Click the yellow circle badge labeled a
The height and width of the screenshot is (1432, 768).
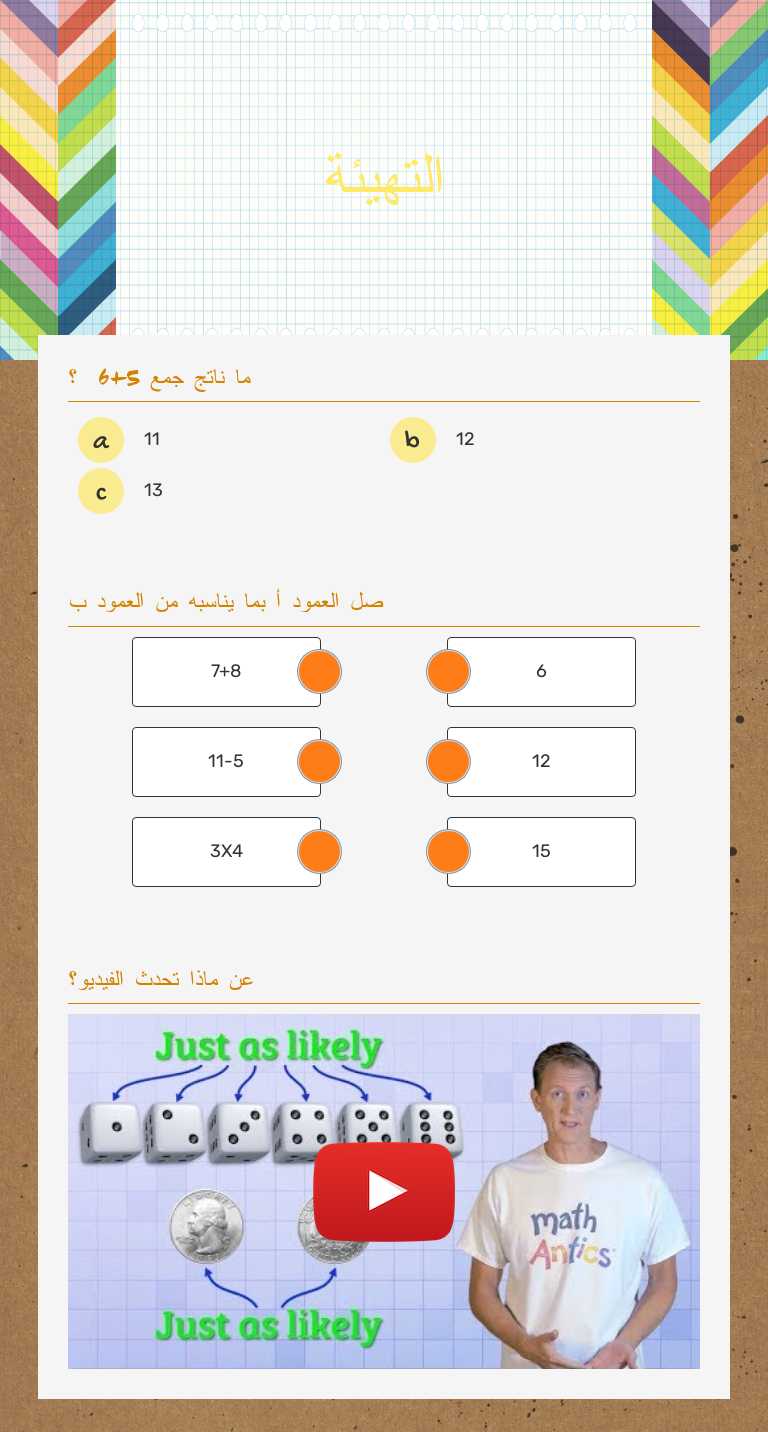coord(100,439)
